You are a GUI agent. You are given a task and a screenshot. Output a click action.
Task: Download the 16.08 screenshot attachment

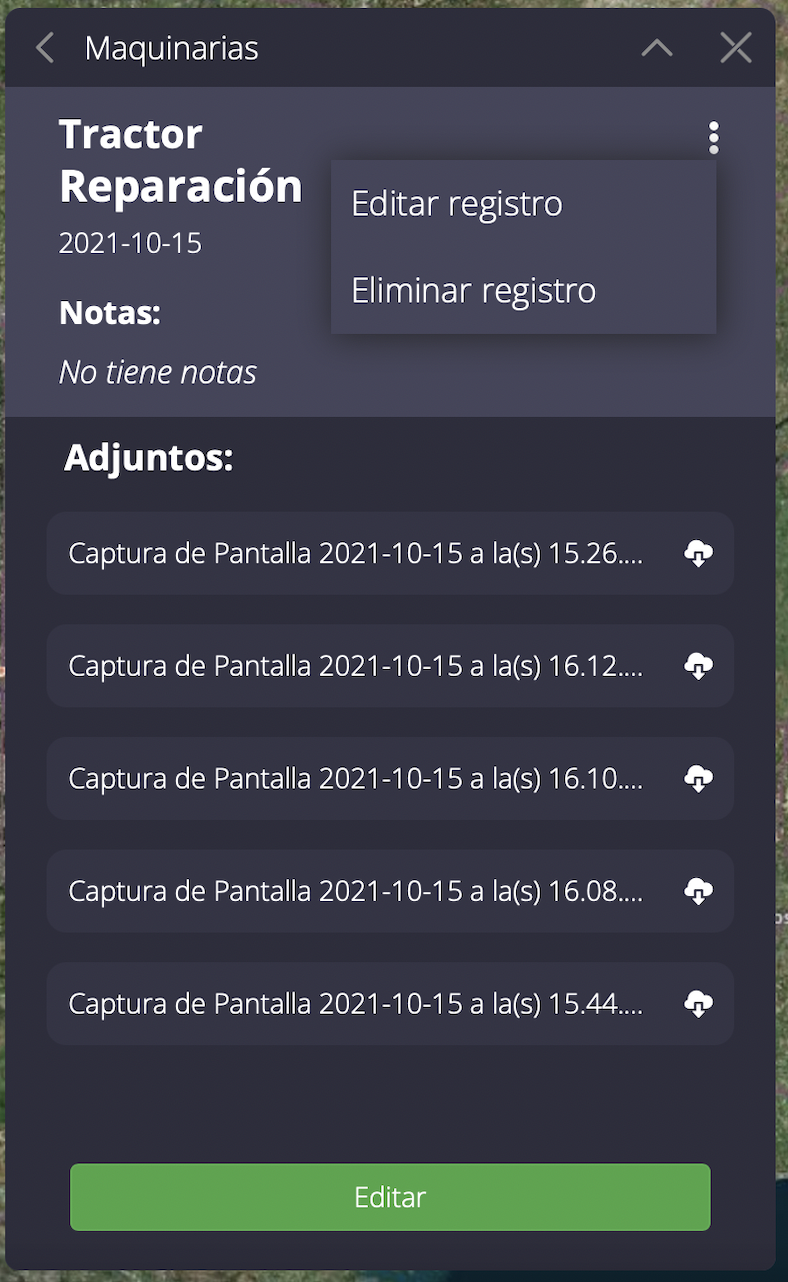[x=699, y=891]
